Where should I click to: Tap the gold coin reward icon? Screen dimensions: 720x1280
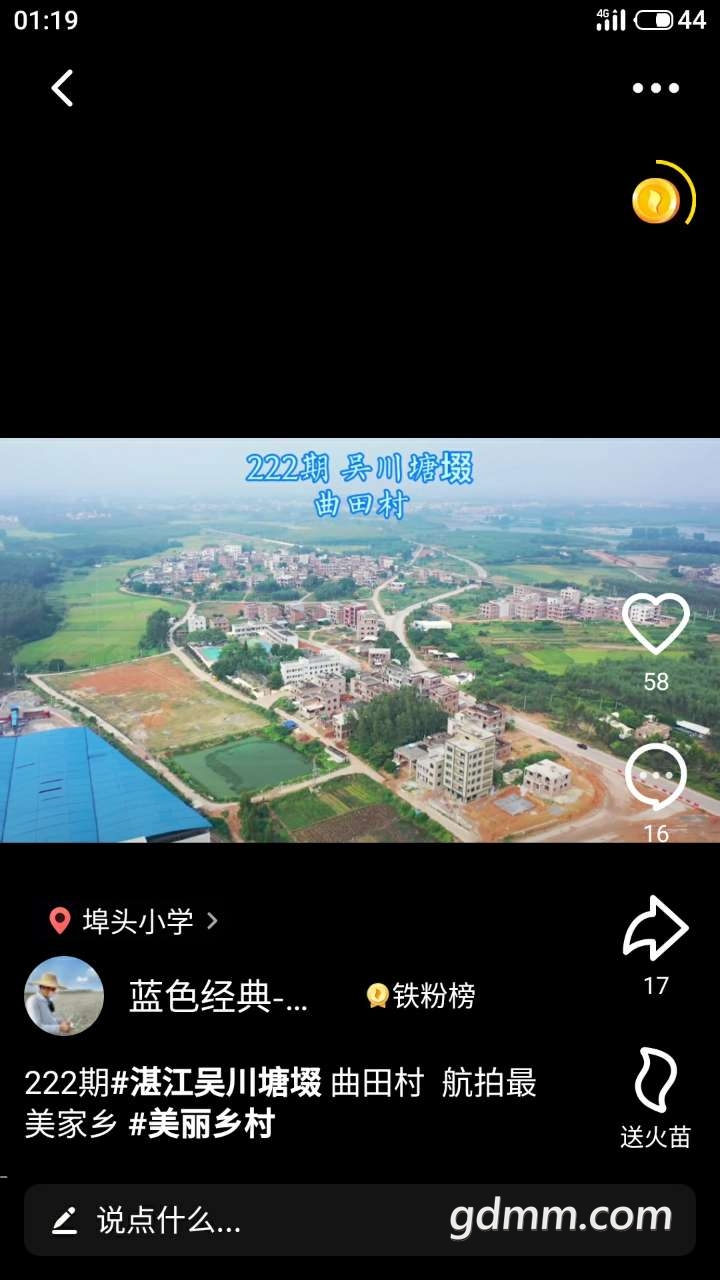click(x=657, y=200)
